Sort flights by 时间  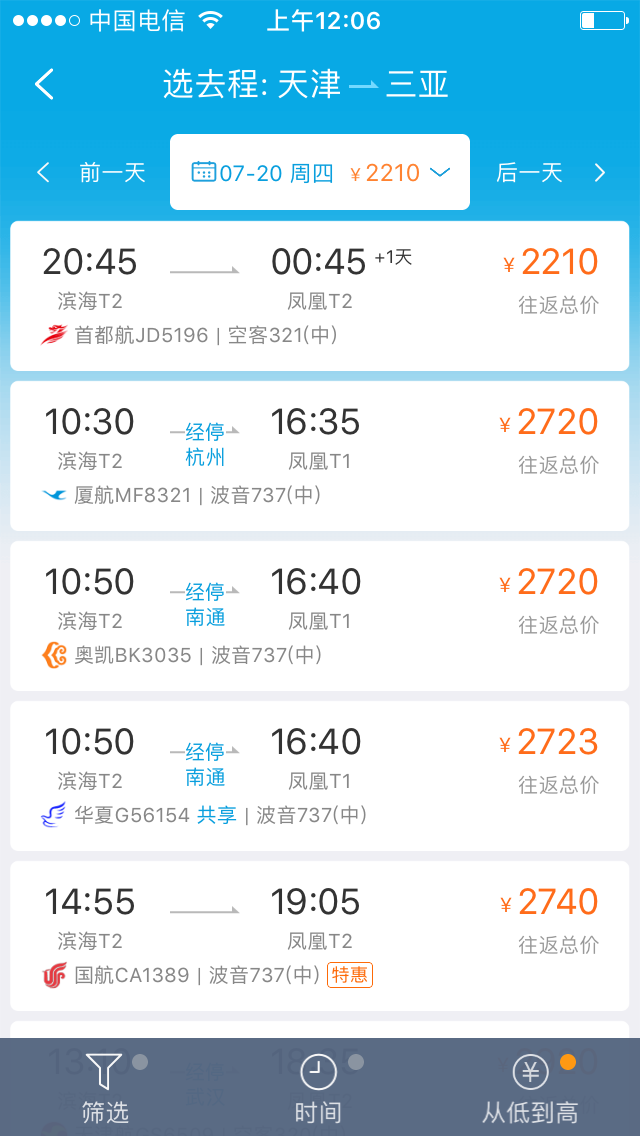click(319, 1087)
